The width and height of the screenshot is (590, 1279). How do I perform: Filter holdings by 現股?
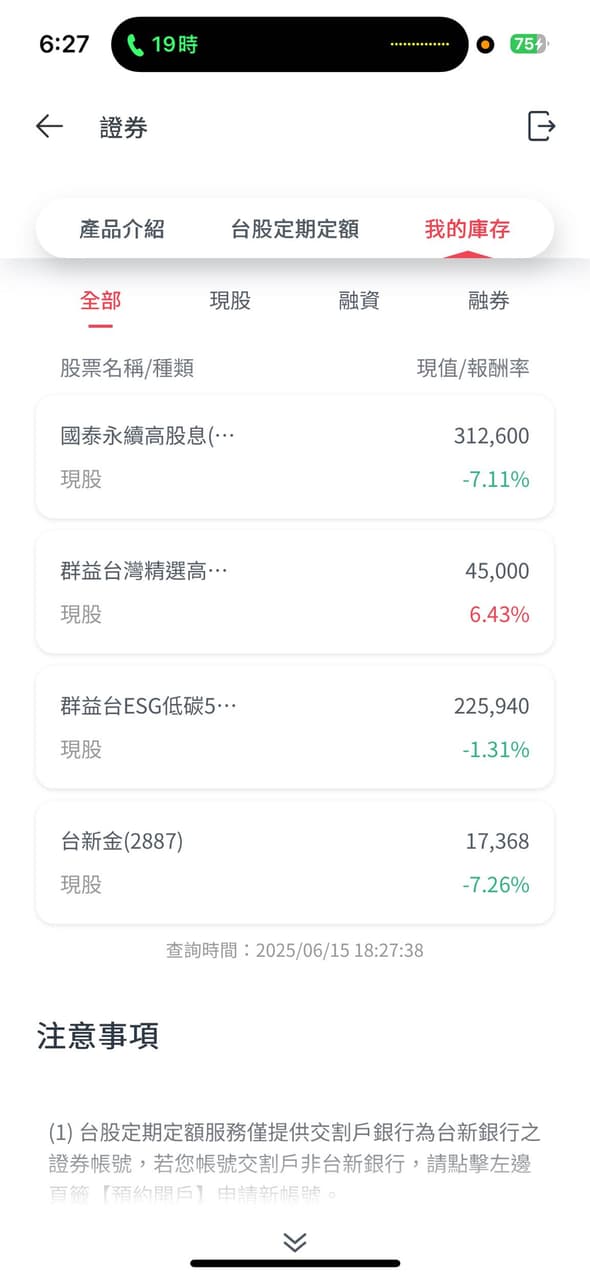pyautogui.click(x=230, y=300)
